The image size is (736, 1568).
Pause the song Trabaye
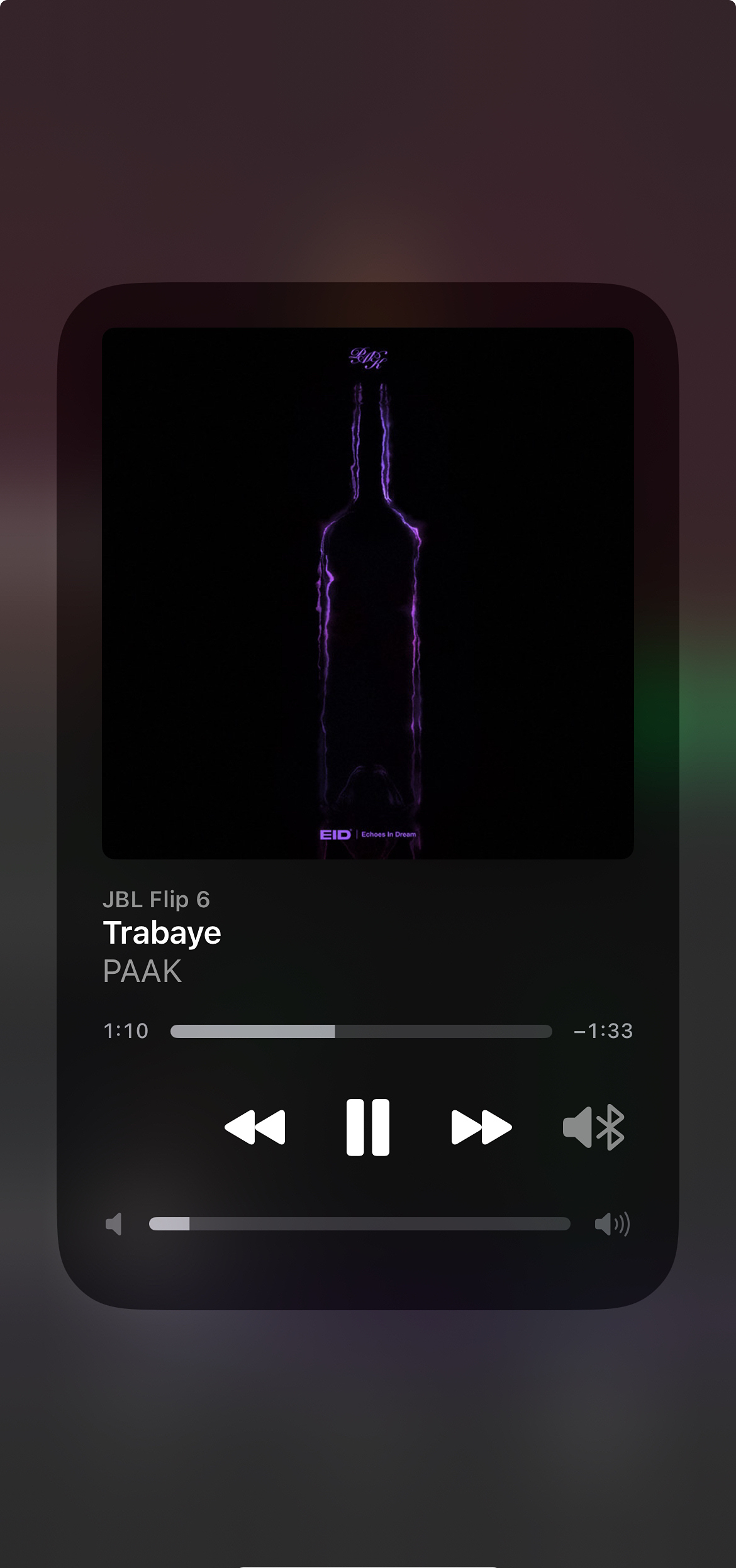(x=367, y=1127)
